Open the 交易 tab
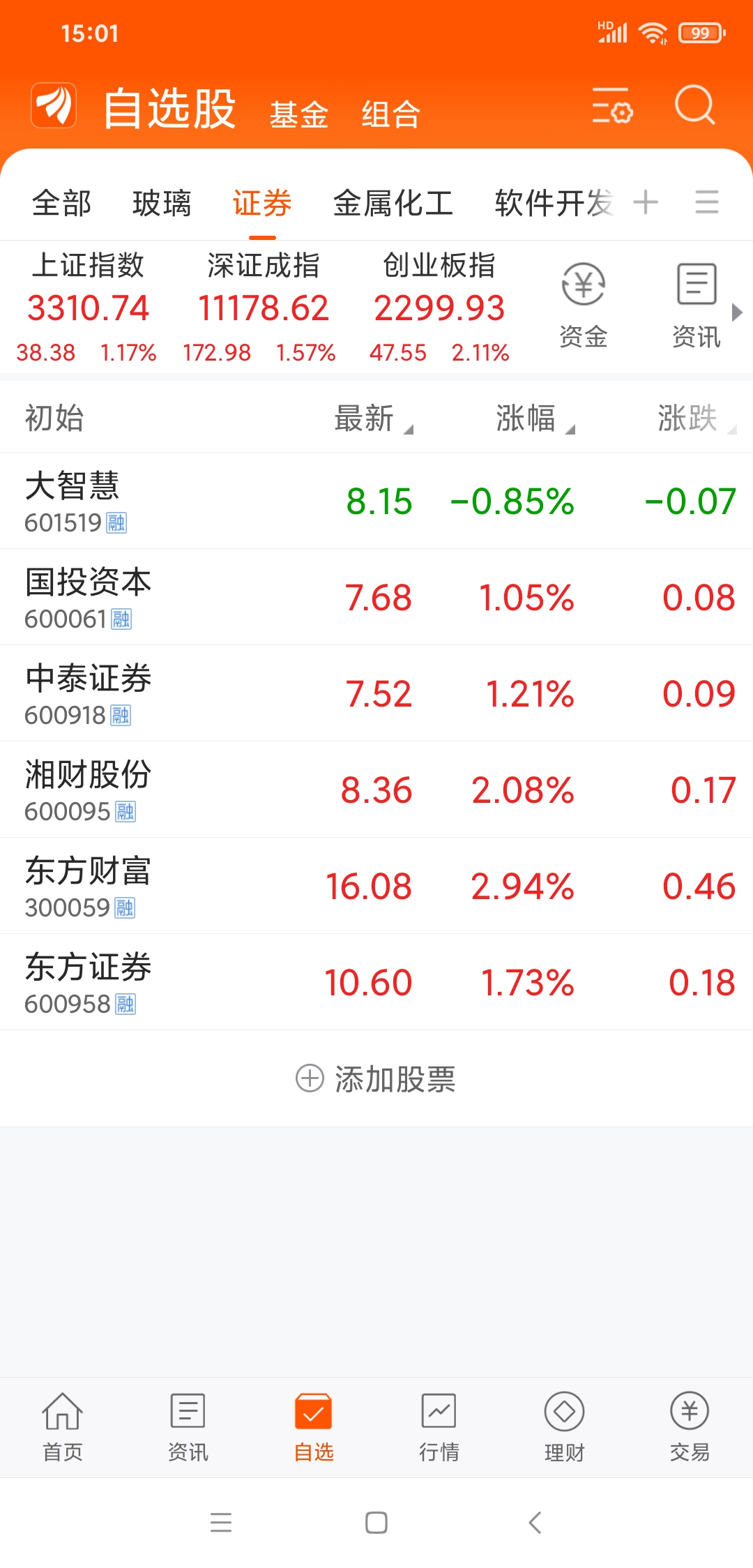The width and height of the screenshot is (753, 1568). (690, 1426)
